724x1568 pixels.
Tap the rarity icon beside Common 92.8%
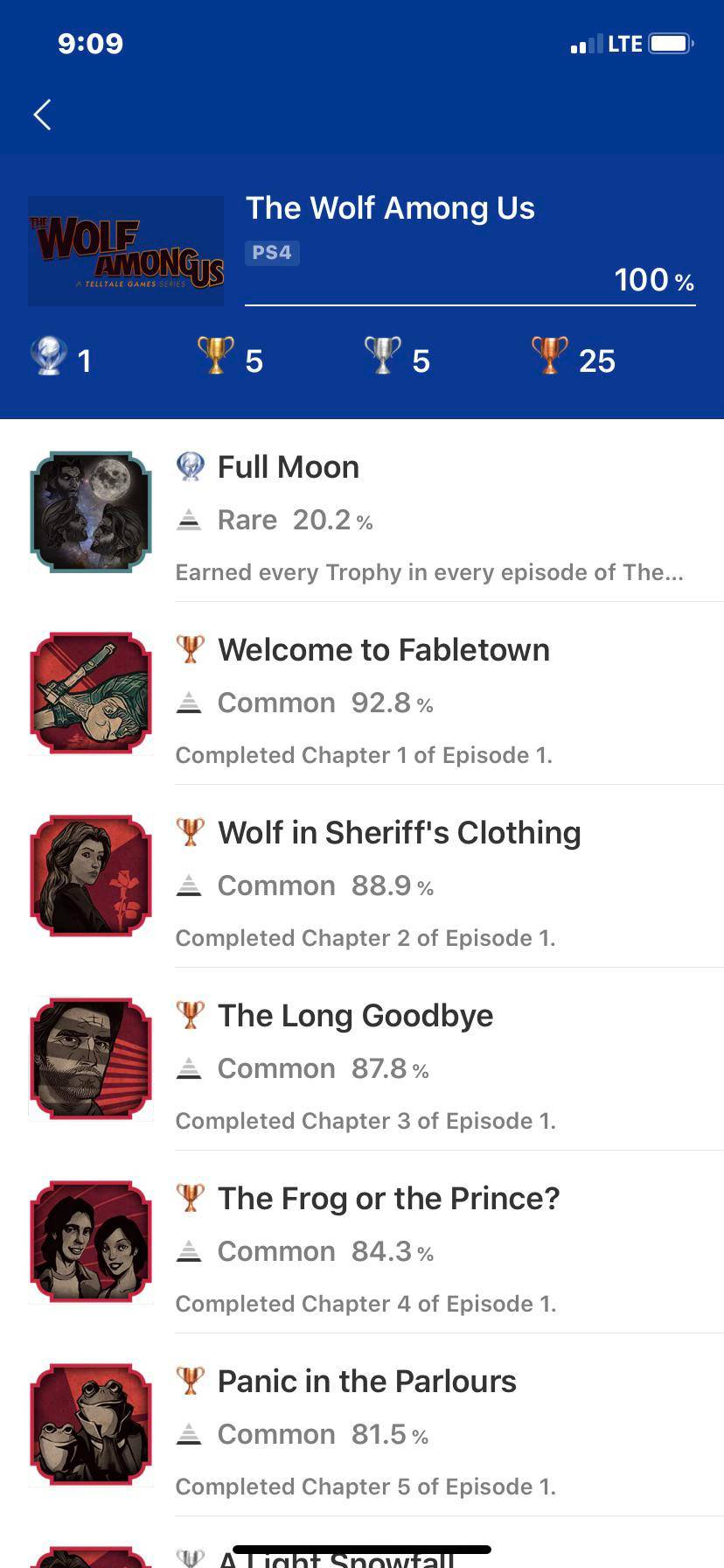[x=189, y=702]
